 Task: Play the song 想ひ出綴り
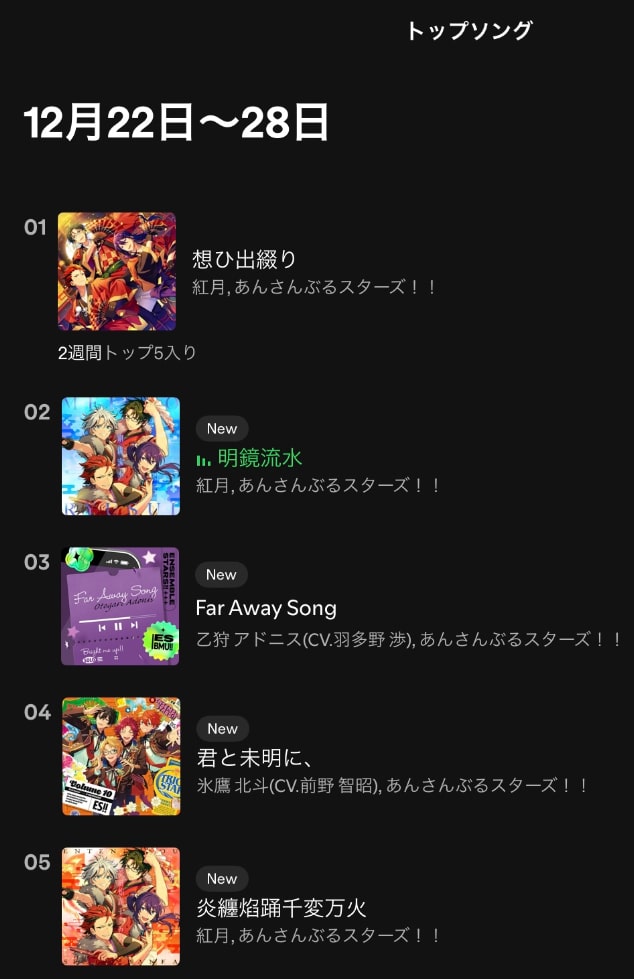coord(244,260)
